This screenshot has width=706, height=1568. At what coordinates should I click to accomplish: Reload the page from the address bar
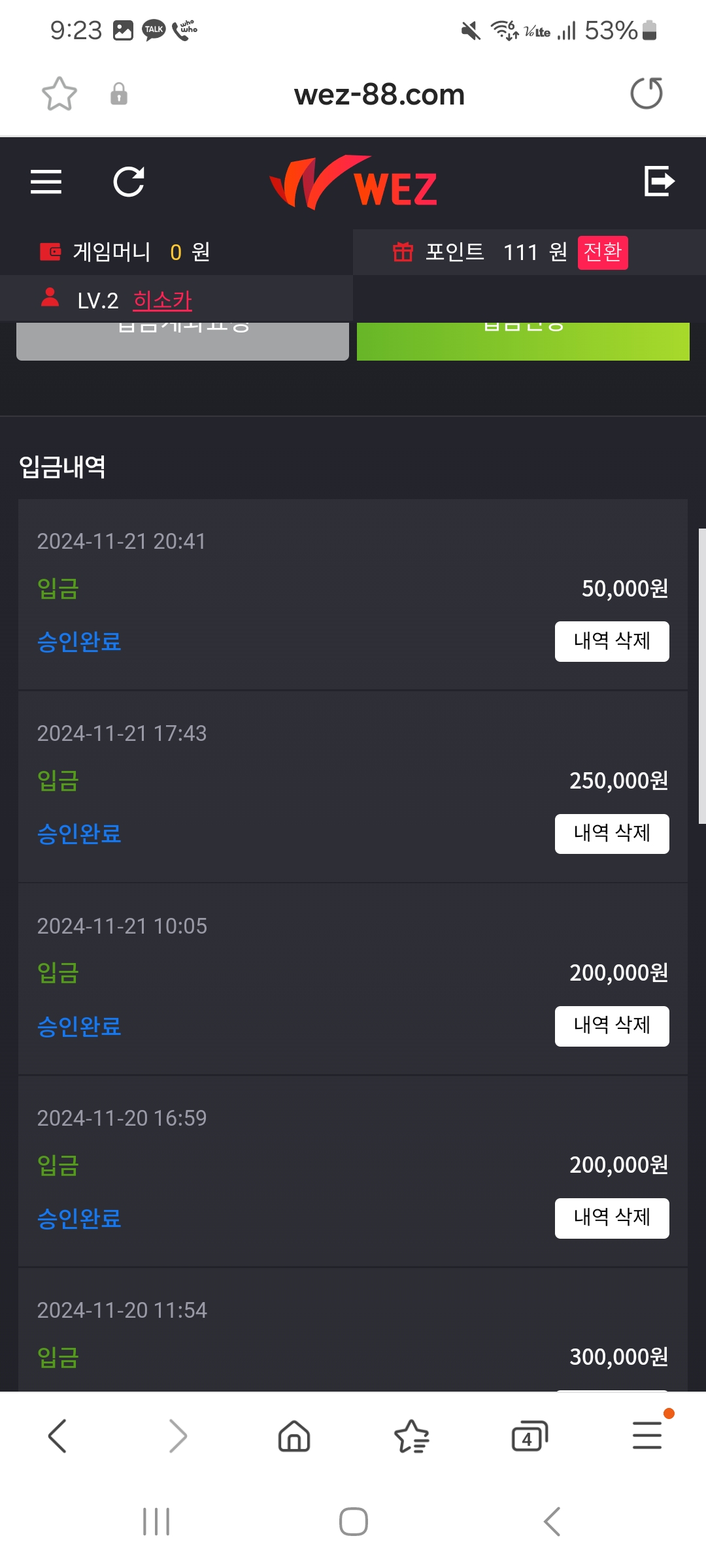coord(647,93)
